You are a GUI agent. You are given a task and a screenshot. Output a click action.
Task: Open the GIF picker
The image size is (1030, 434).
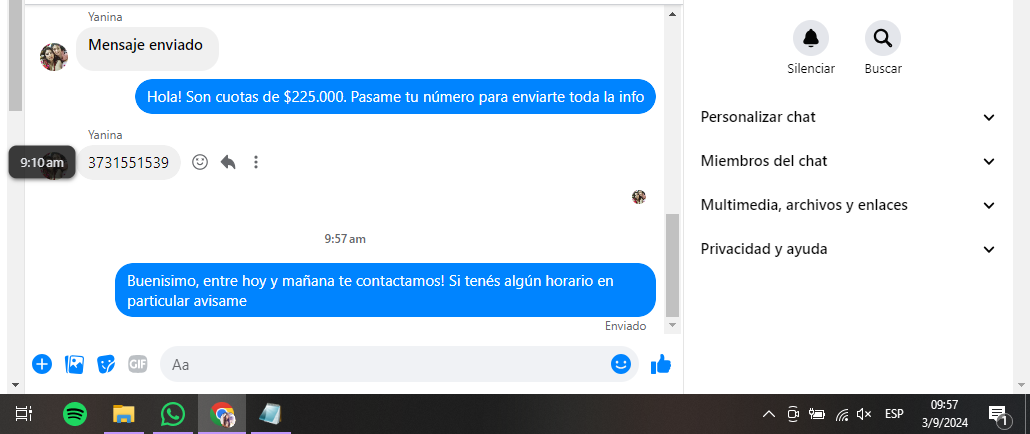(x=137, y=364)
